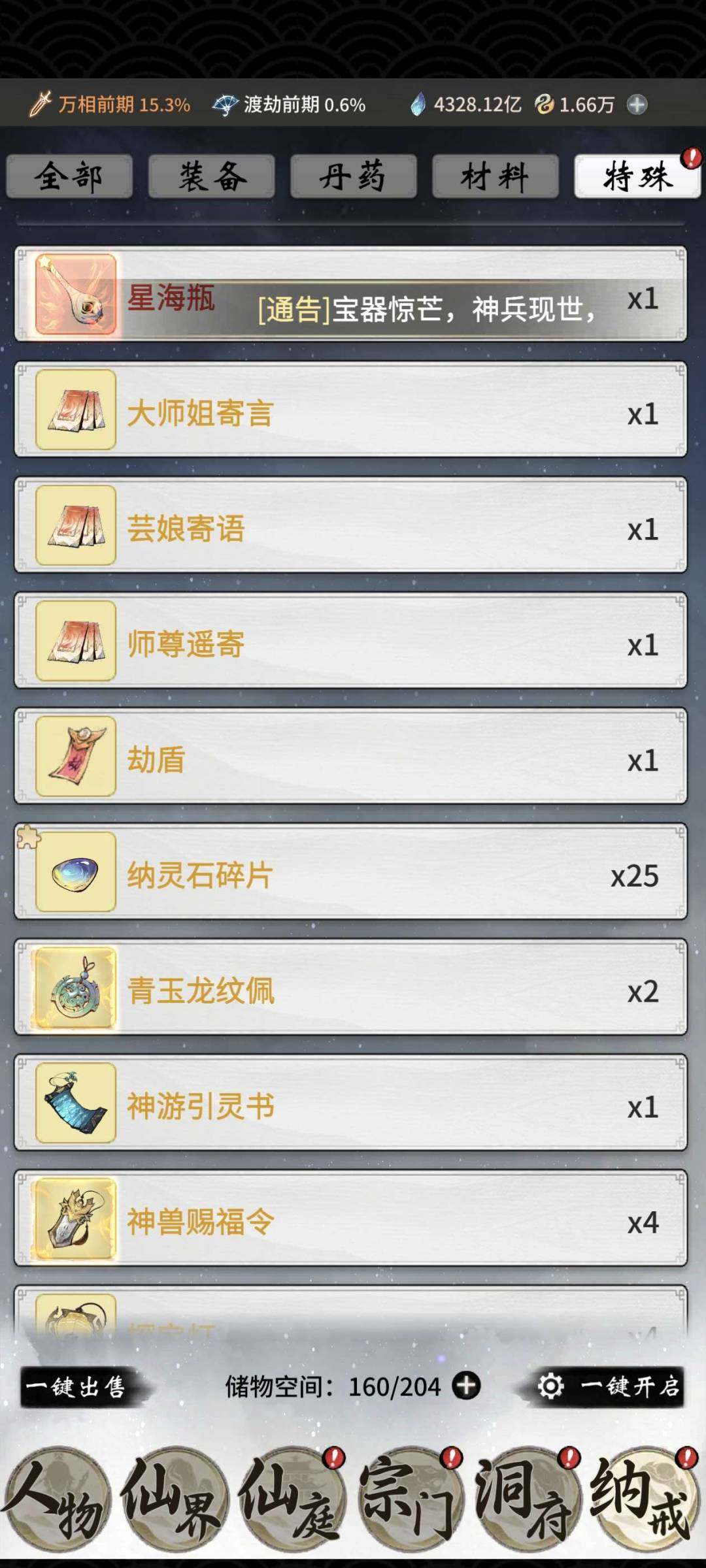The image size is (706, 1568).
Task: Open the 星海瓶 item icon
Action: point(74,297)
